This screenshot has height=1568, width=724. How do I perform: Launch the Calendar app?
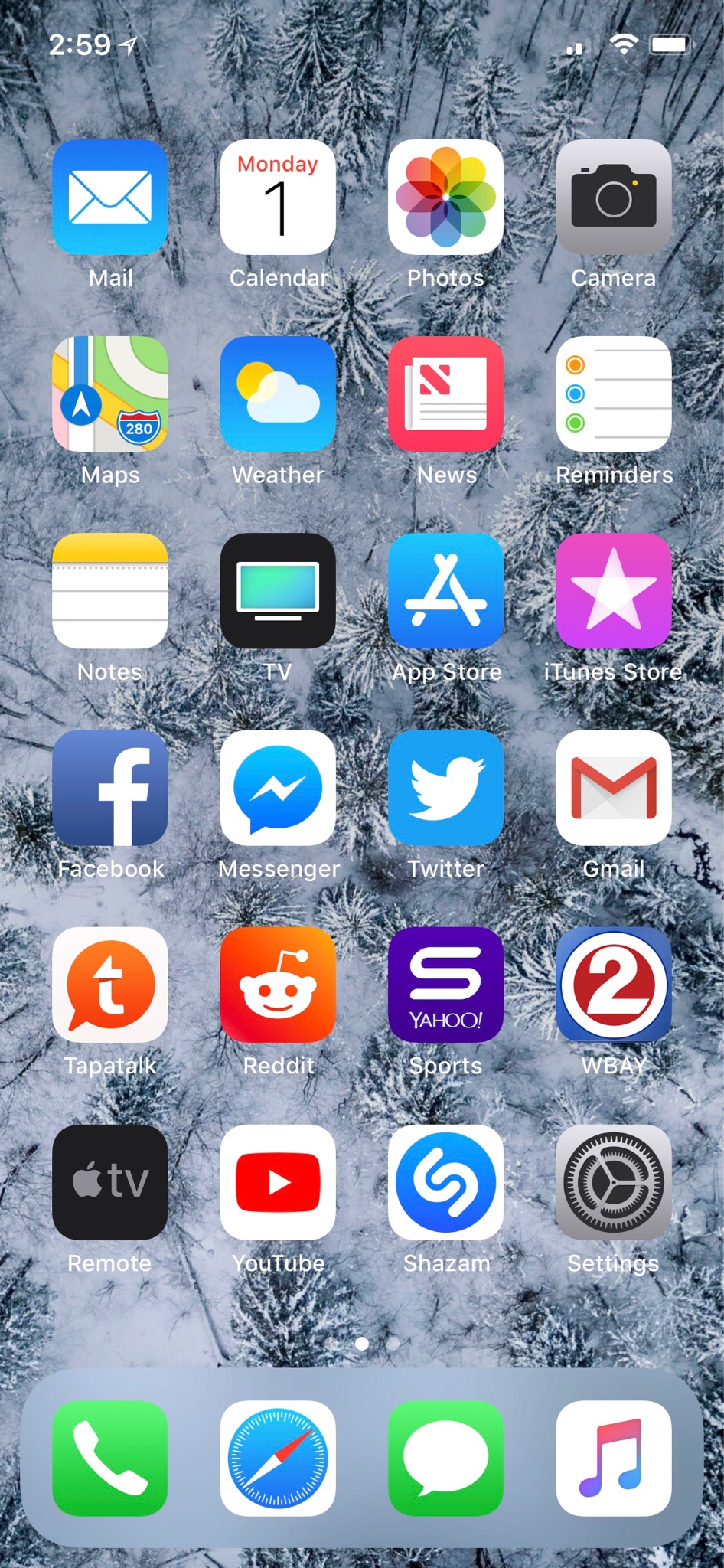coord(278,197)
